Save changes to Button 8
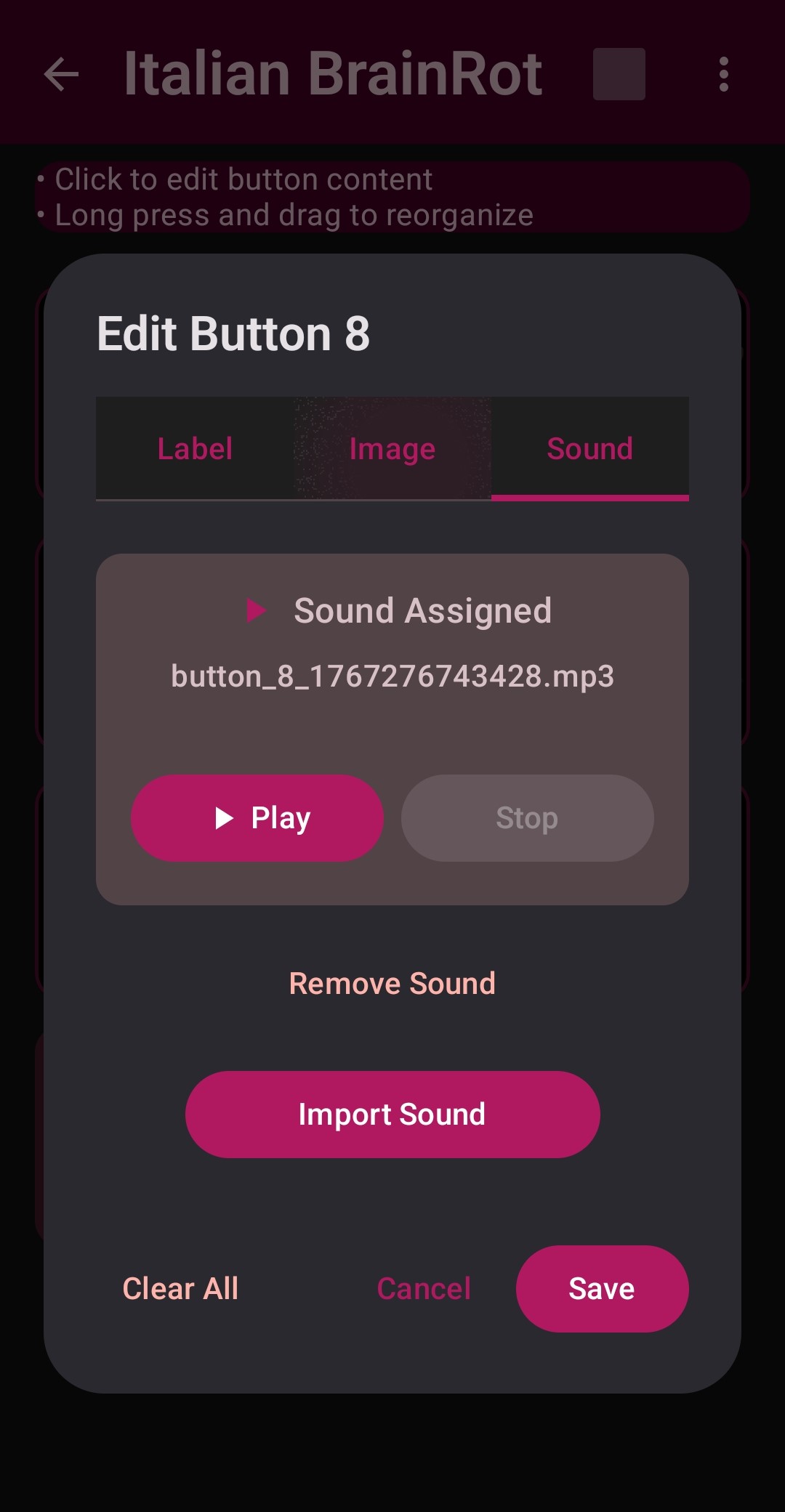The image size is (785, 1512). point(601,1287)
